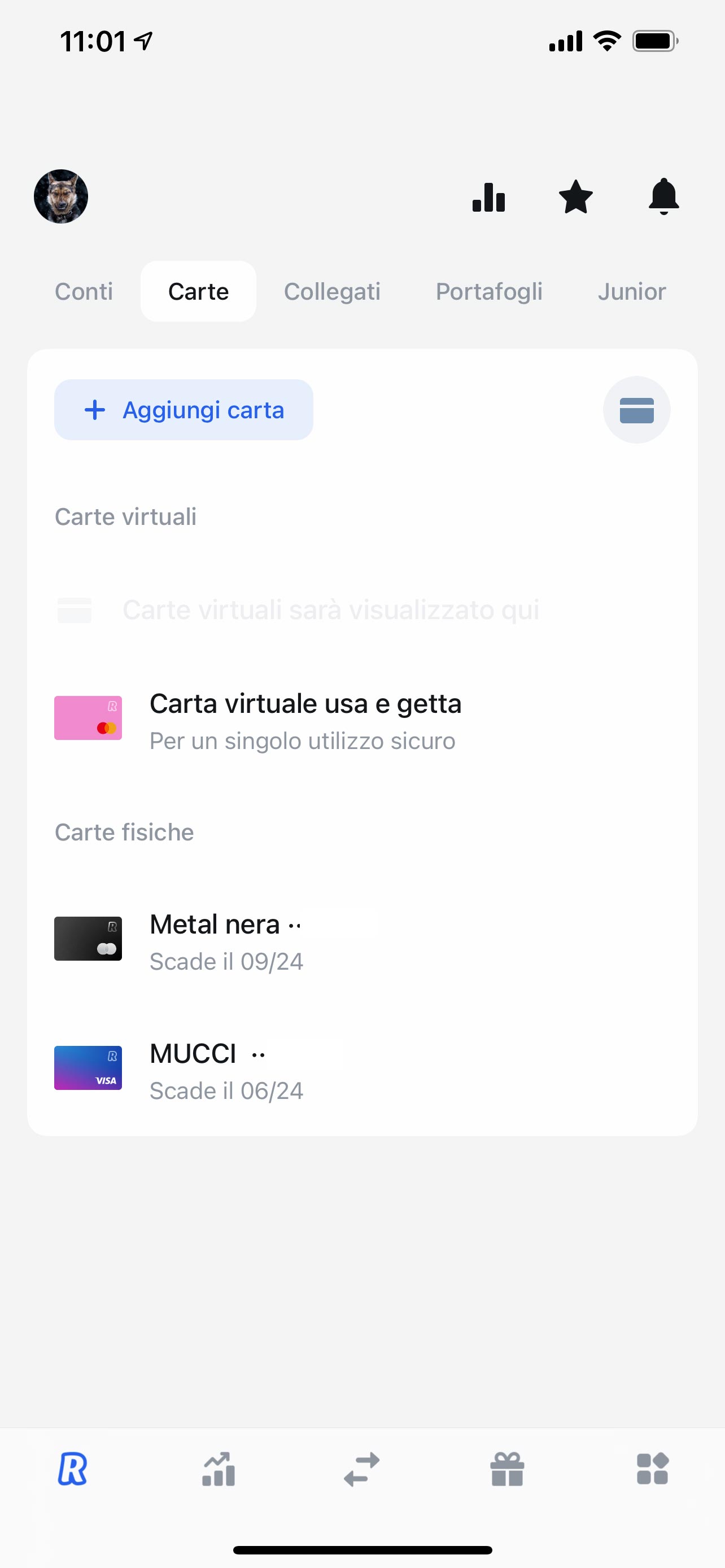Select the Carte tab
The height and width of the screenshot is (1568, 725).
(198, 292)
